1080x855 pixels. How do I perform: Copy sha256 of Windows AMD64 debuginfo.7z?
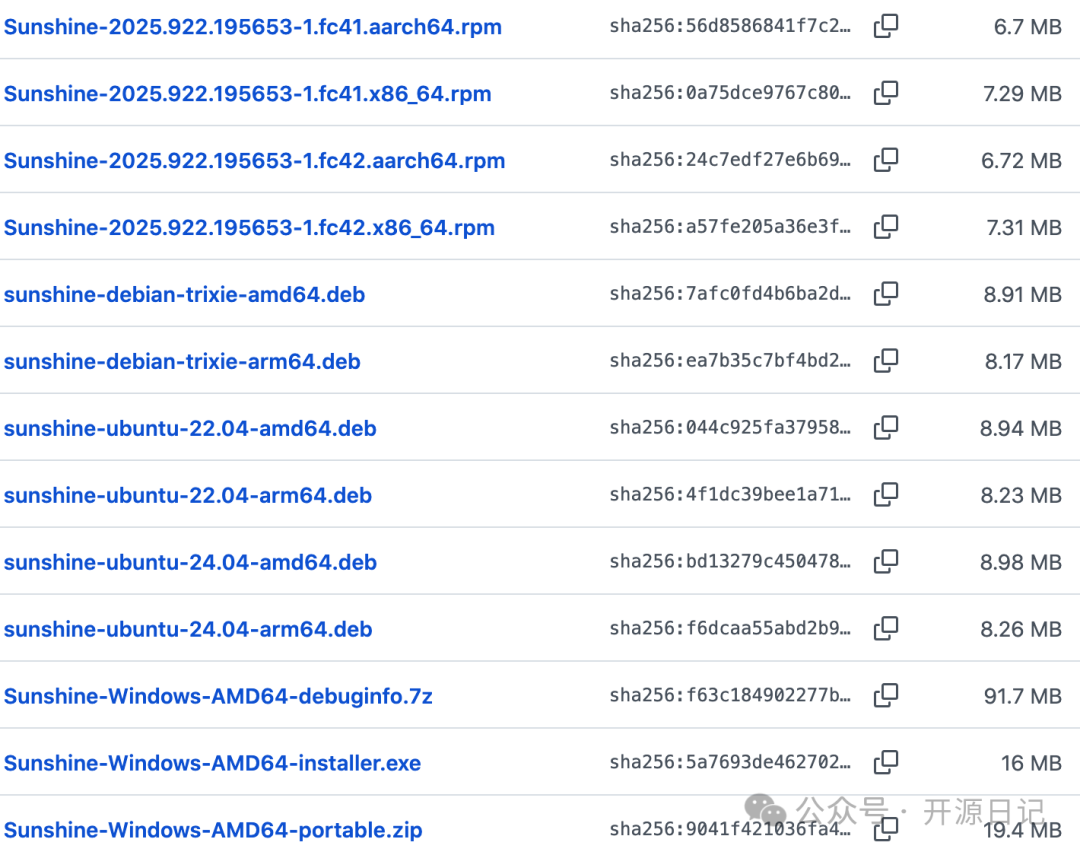coord(886,696)
